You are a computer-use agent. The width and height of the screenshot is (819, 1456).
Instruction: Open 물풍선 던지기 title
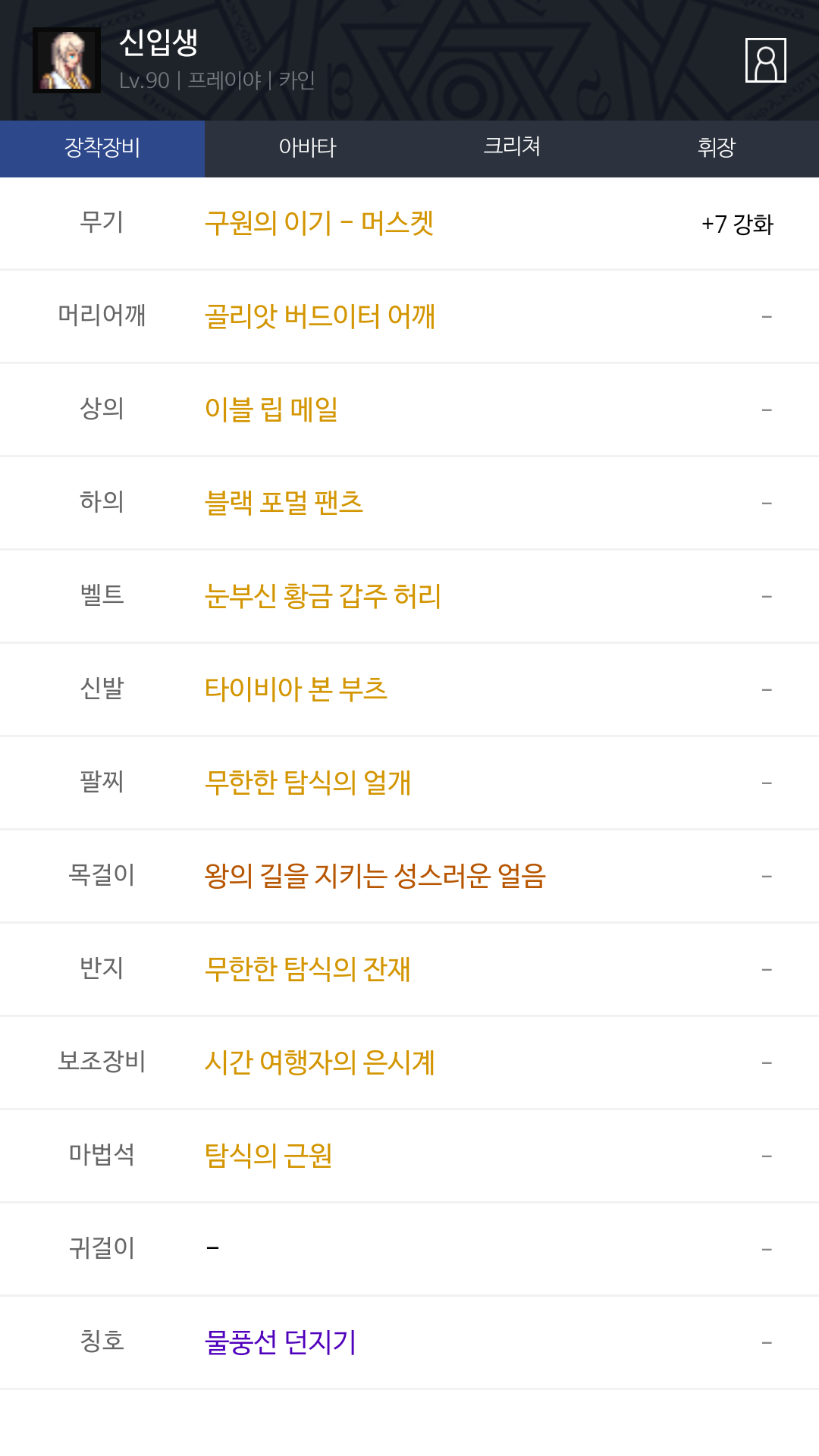pos(281,1342)
